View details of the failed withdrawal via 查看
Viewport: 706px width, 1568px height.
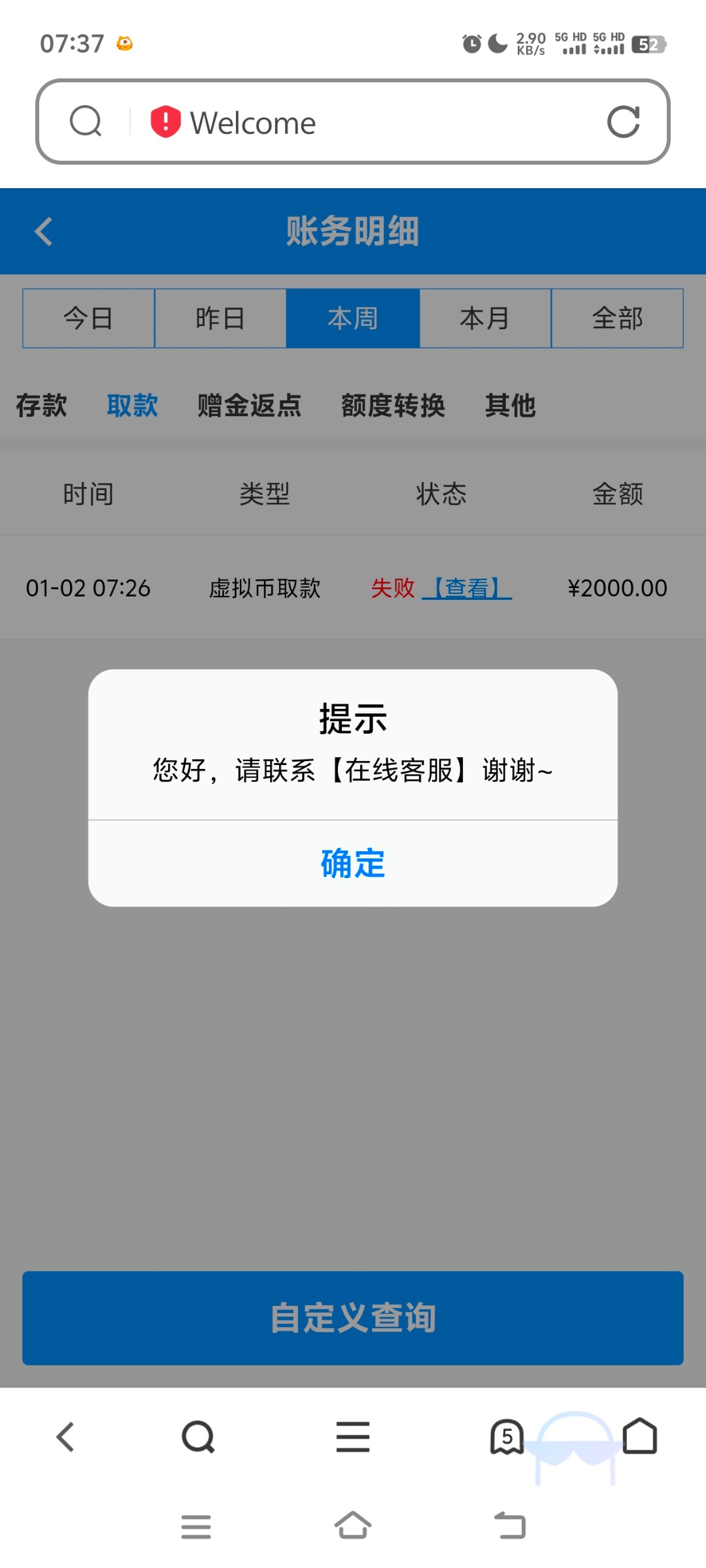[x=467, y=588]
